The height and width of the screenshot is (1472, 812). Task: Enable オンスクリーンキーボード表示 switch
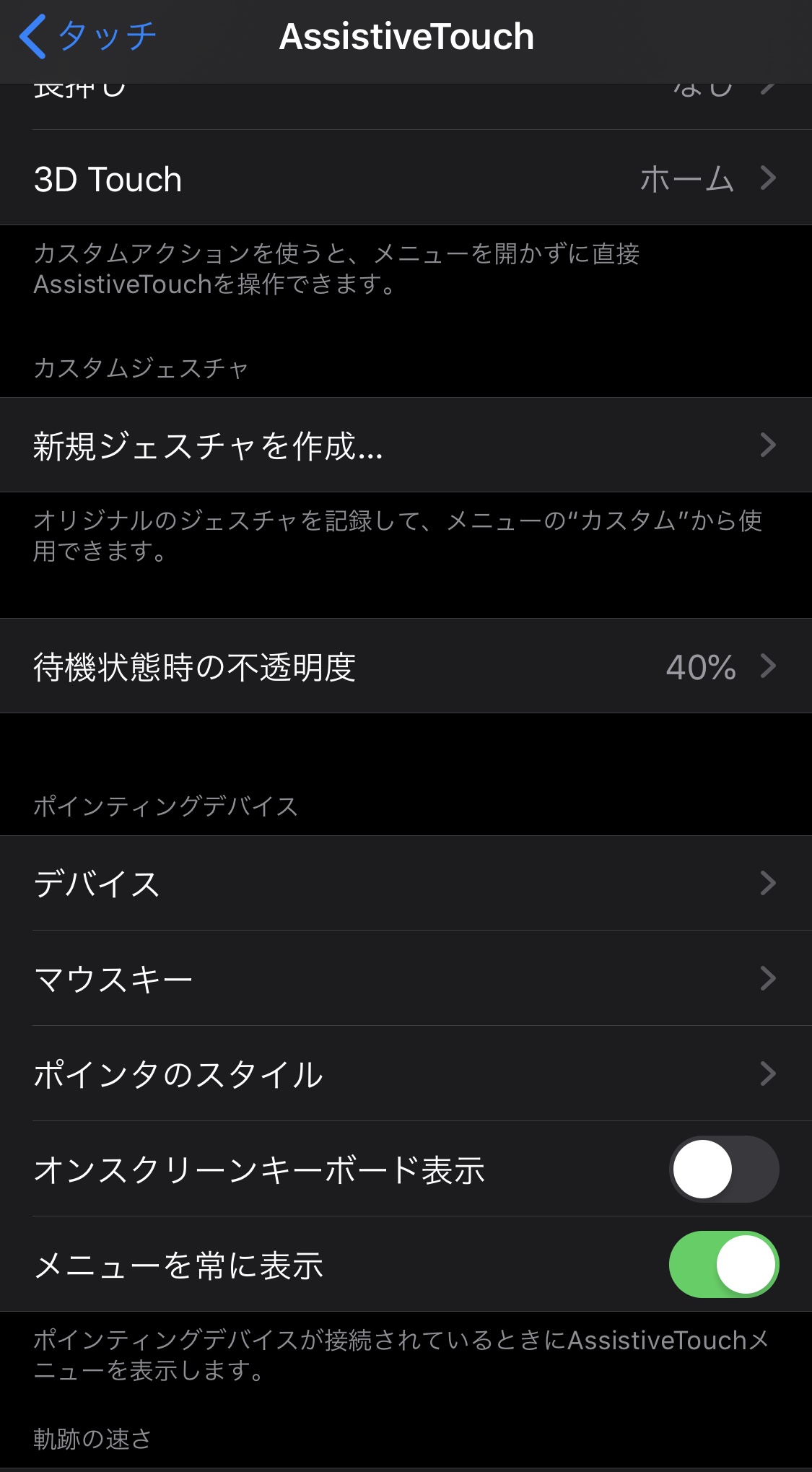coord(723,1169)
